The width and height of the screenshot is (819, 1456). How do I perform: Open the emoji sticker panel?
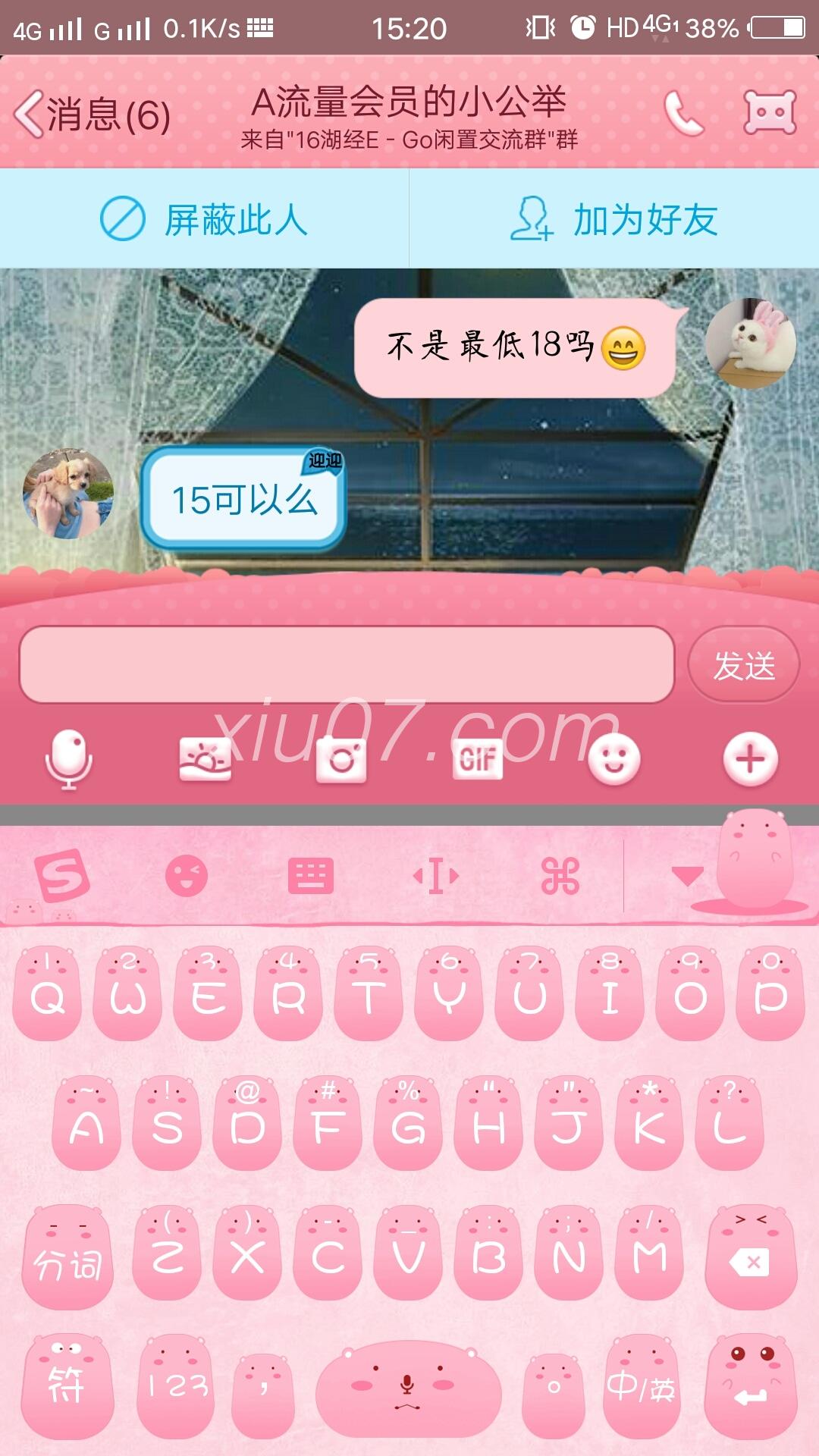[614, 759]
